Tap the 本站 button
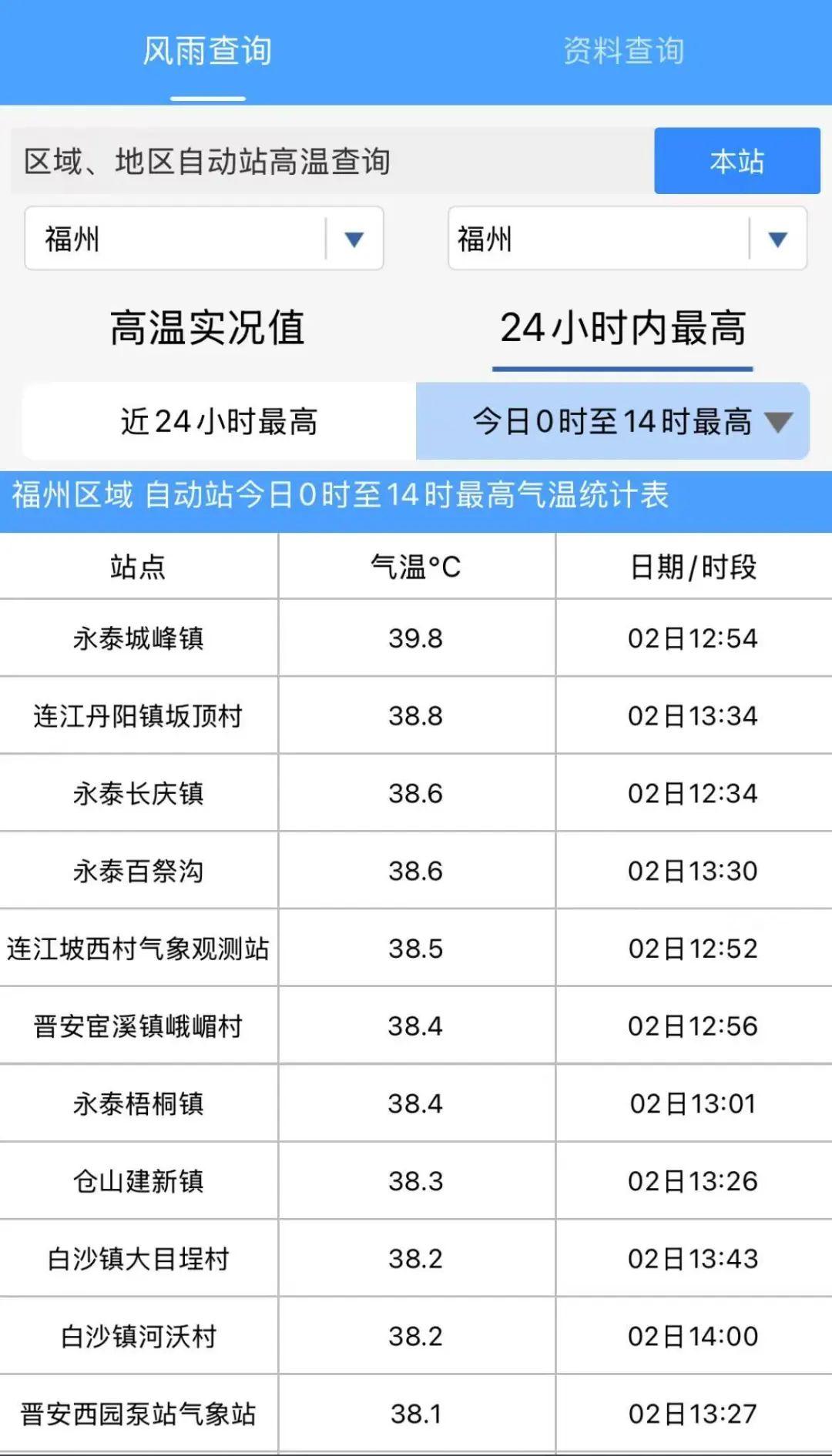832x1456 pixels. pos(736,161)
